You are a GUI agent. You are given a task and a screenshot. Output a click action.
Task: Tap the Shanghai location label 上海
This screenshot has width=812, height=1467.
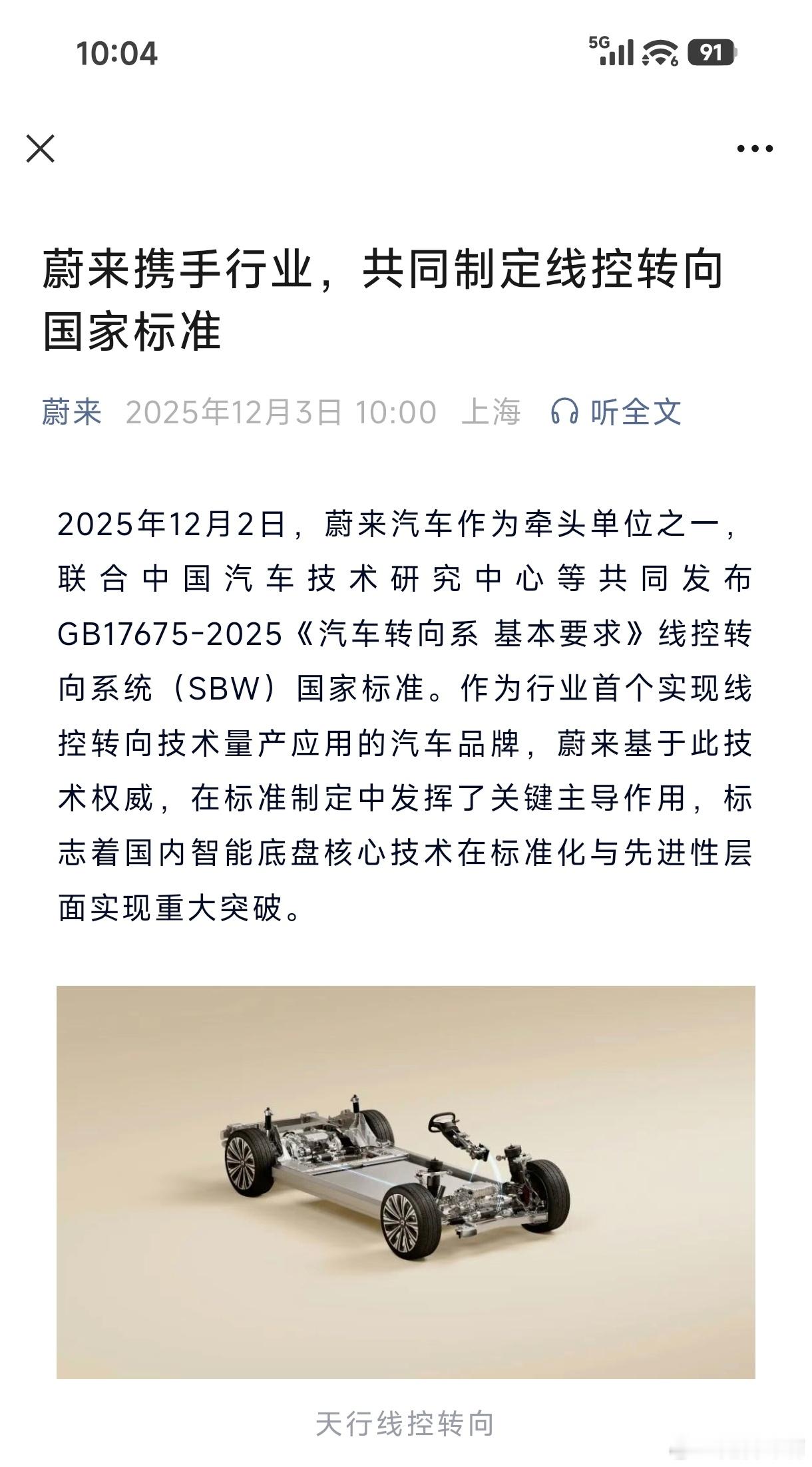pyautogui.click(x=493, y=413)
